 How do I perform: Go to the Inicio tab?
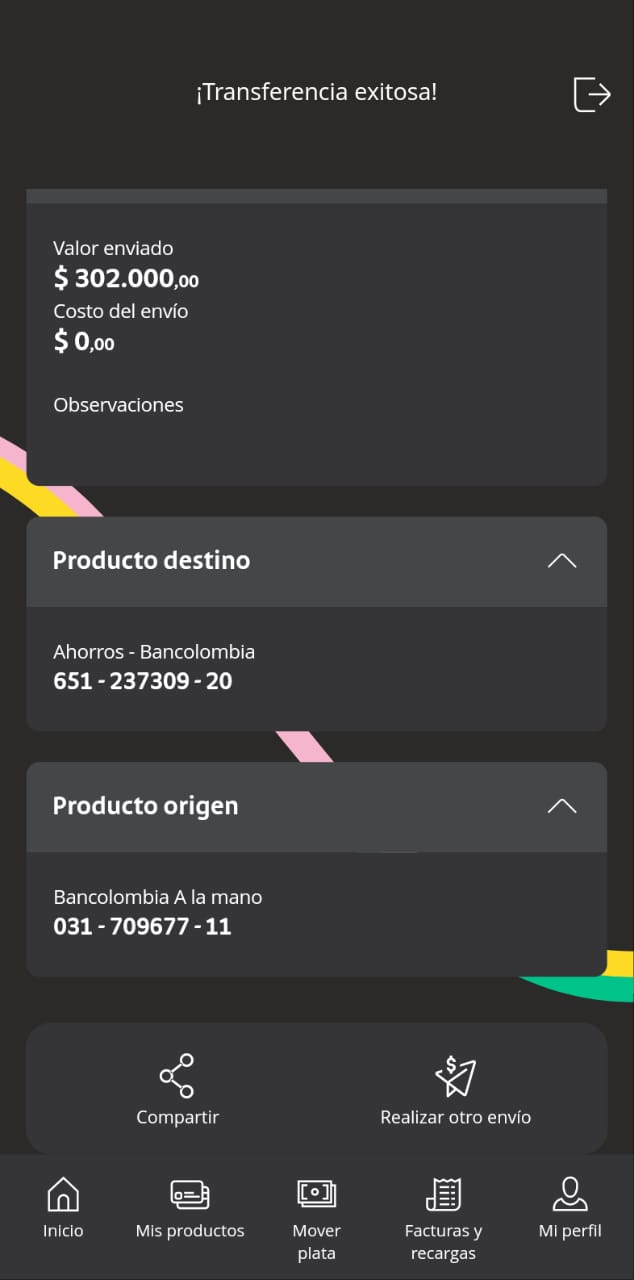[x=63, y=1207]
